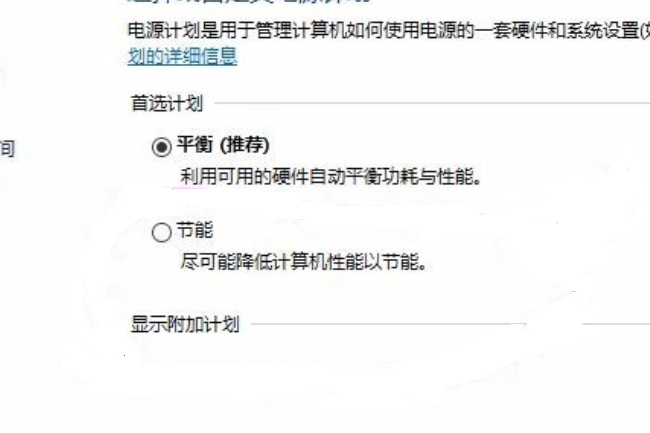The image size is (650, 433).
Task: Choose the 节能 power plan
Action: click(161, 233)
